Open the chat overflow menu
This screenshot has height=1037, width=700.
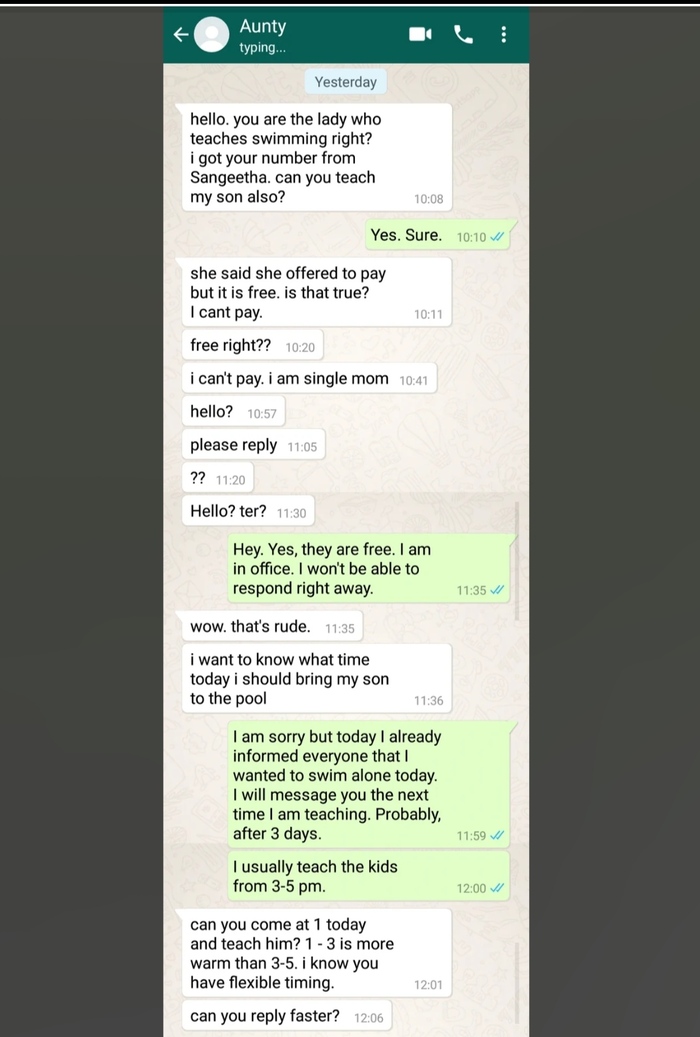pos(503,35)
